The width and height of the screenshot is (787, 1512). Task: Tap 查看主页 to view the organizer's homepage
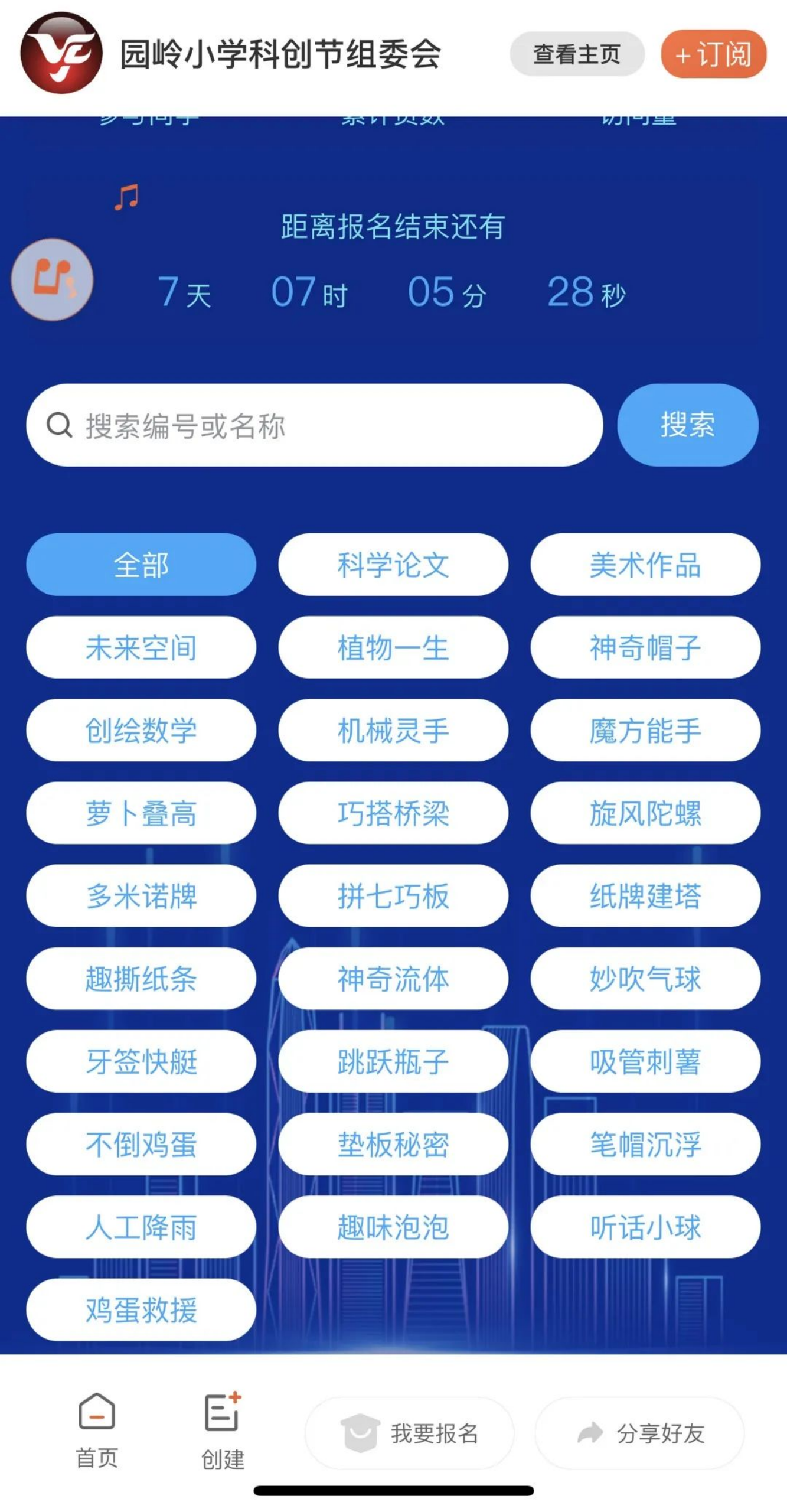click(x=576, y=54)
